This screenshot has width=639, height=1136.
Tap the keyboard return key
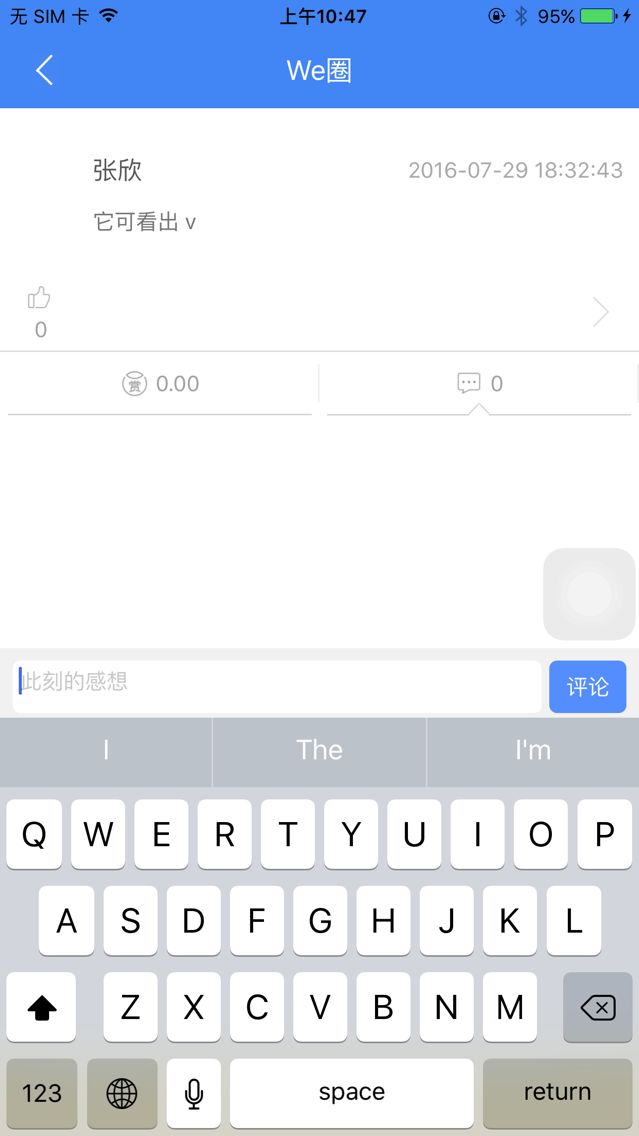(x=557, y=1093)
